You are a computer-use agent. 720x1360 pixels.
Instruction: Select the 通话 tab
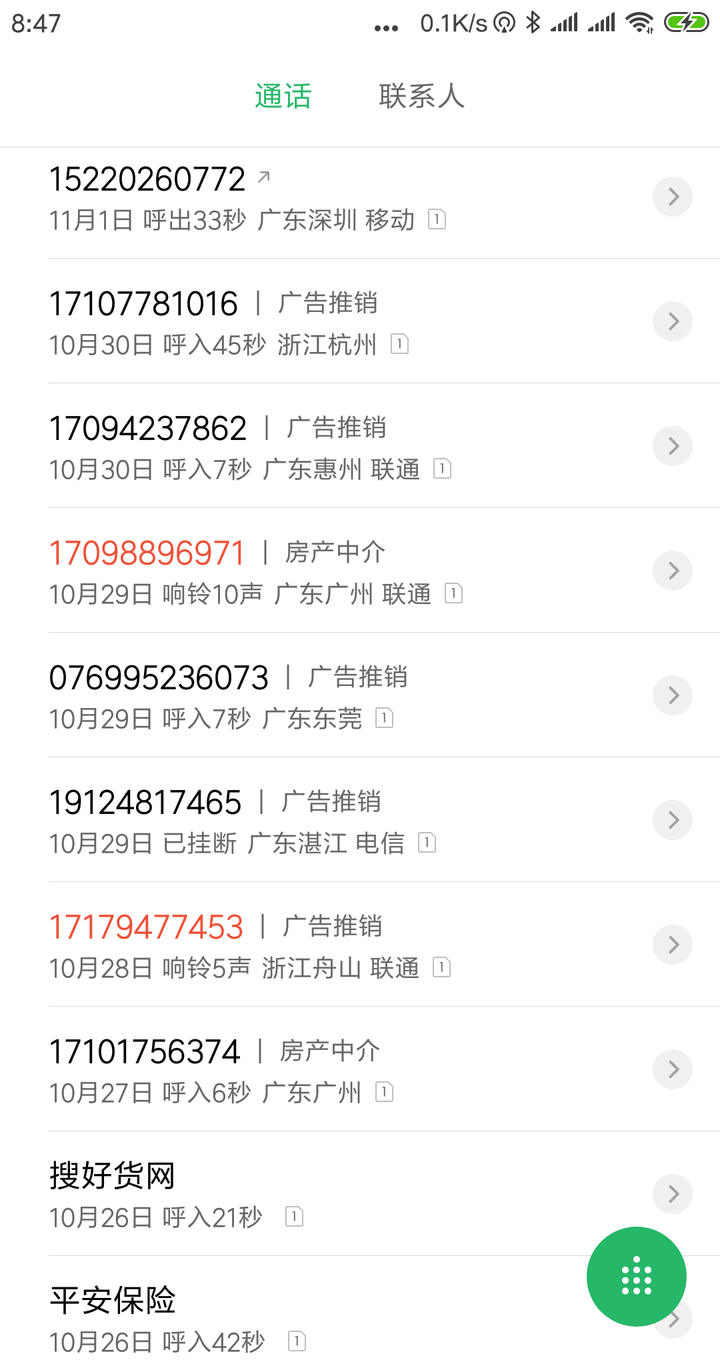pos(283,96)
